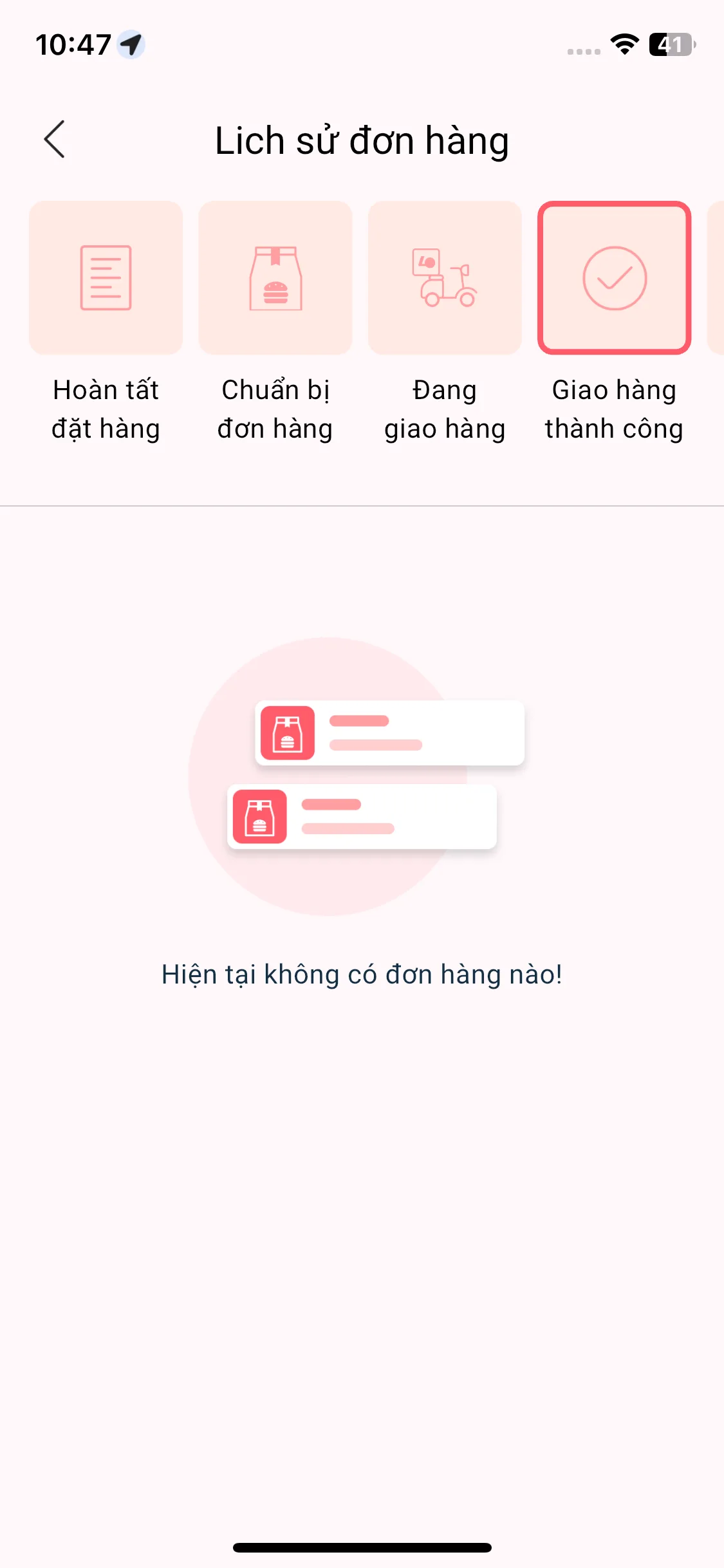Go back from Lịch sử đơn hàng

coord(55,139)
